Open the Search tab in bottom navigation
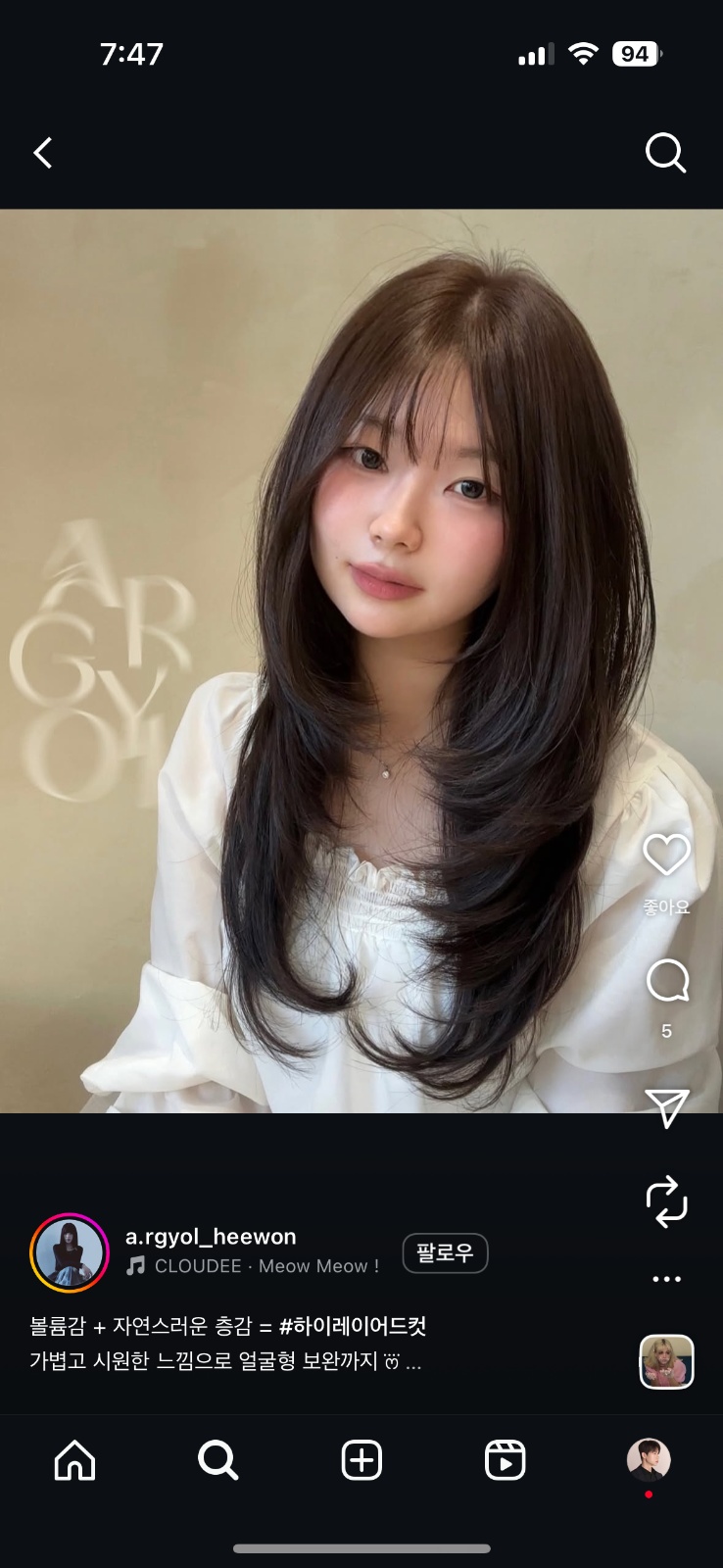The height and width of the screenshot is (1568, 723). [217, 1460]
